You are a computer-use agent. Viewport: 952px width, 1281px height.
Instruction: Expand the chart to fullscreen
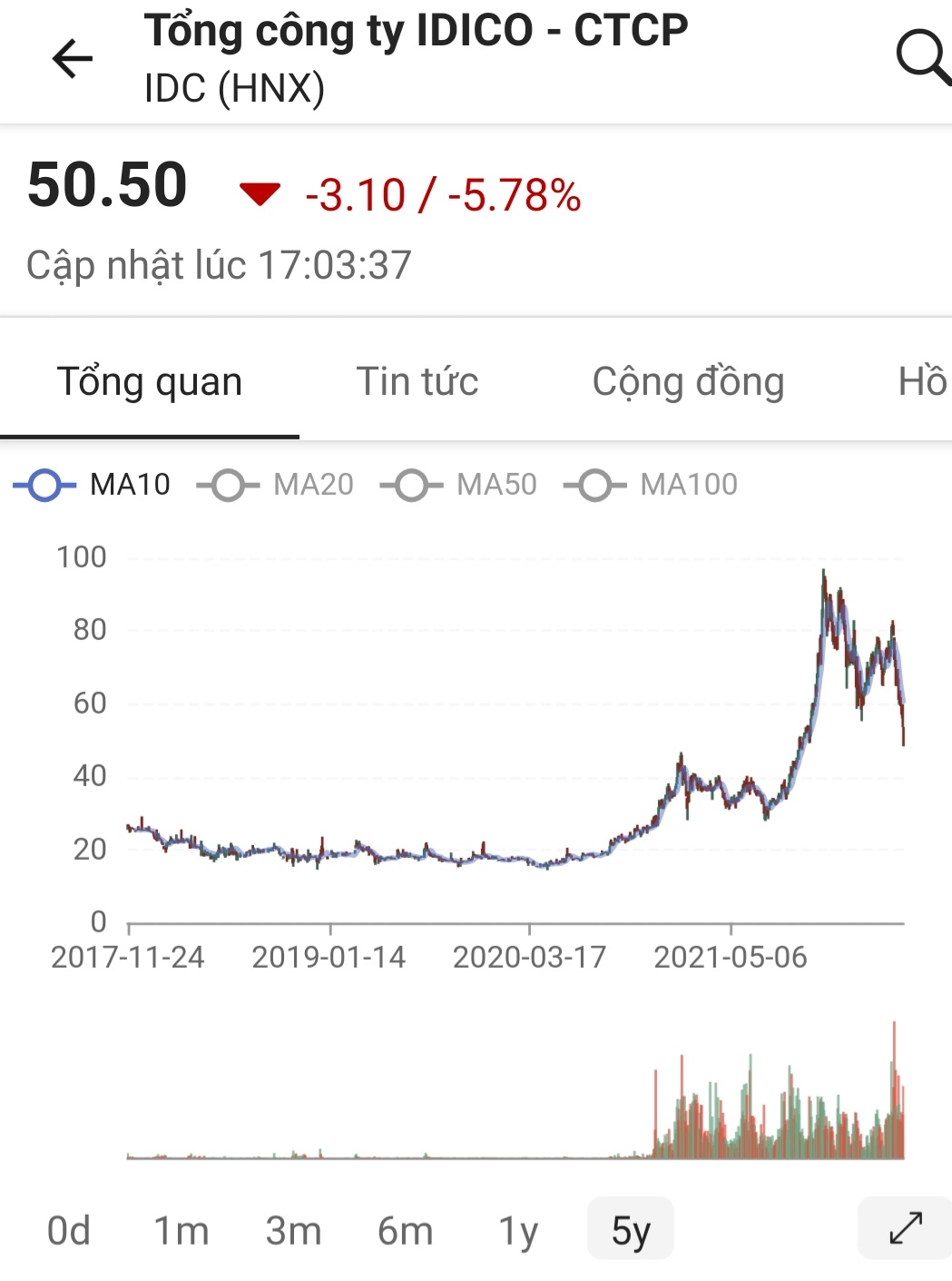pos(905,1228)
